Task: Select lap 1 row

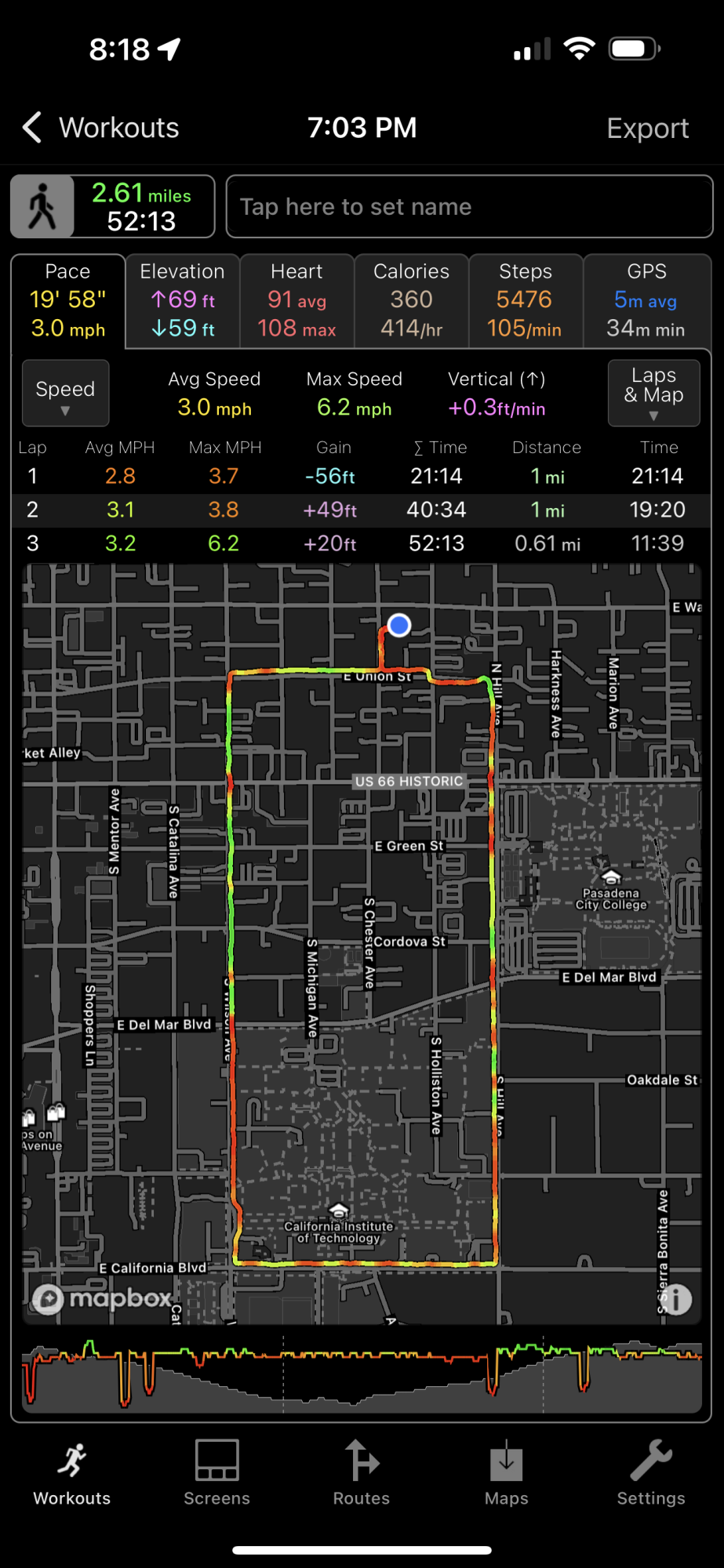Action: tap(361, 476)
